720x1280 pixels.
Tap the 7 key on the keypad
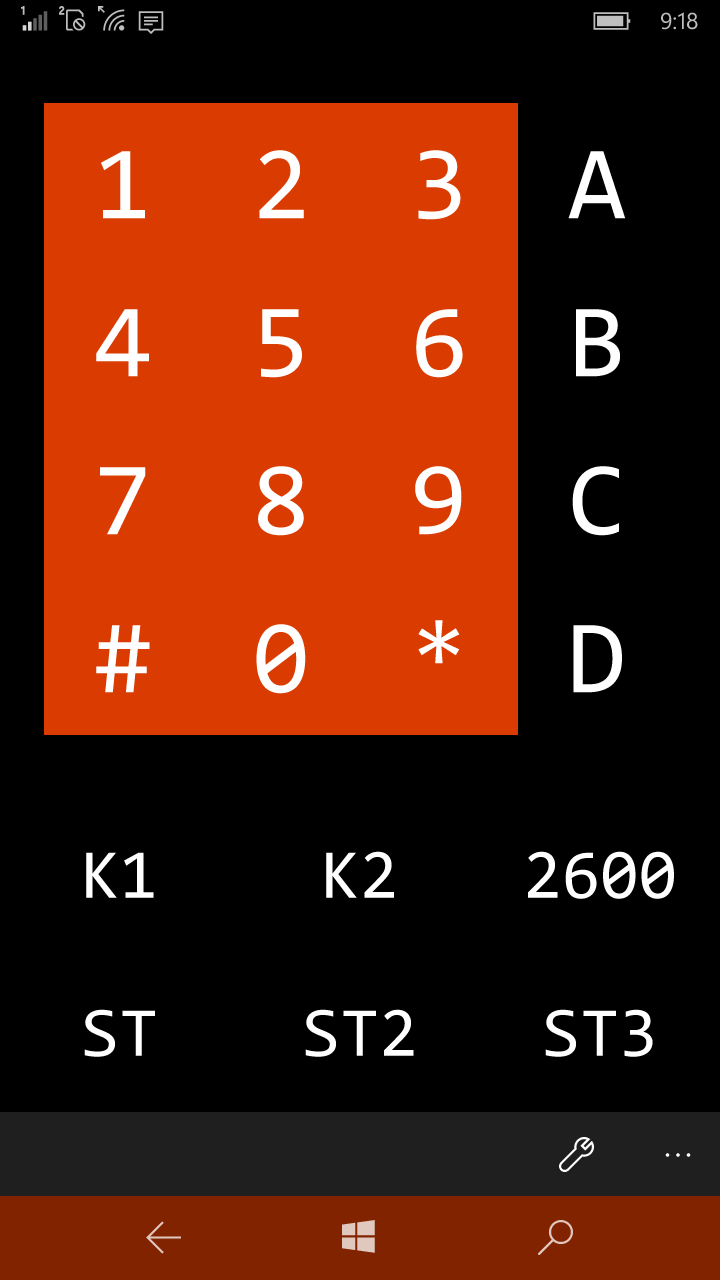pos(122,502)
